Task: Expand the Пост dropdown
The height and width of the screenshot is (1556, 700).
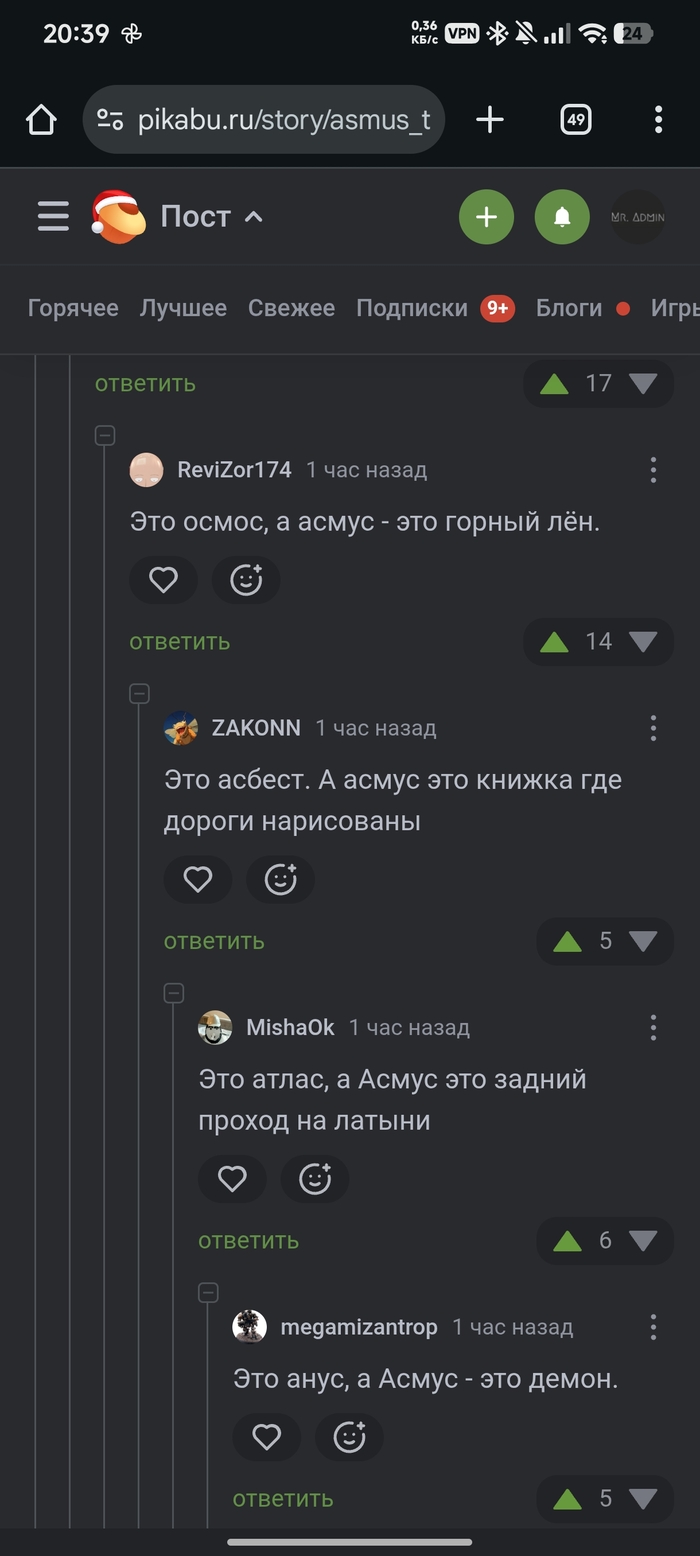Action: (210, 216)
